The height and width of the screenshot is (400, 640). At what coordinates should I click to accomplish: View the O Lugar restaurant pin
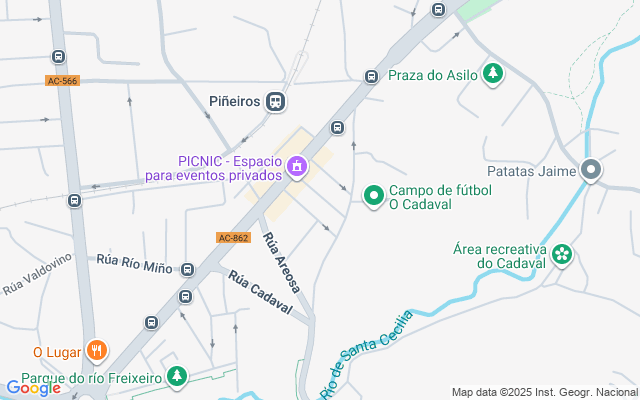pyautogui.click(x=96, y=351)
